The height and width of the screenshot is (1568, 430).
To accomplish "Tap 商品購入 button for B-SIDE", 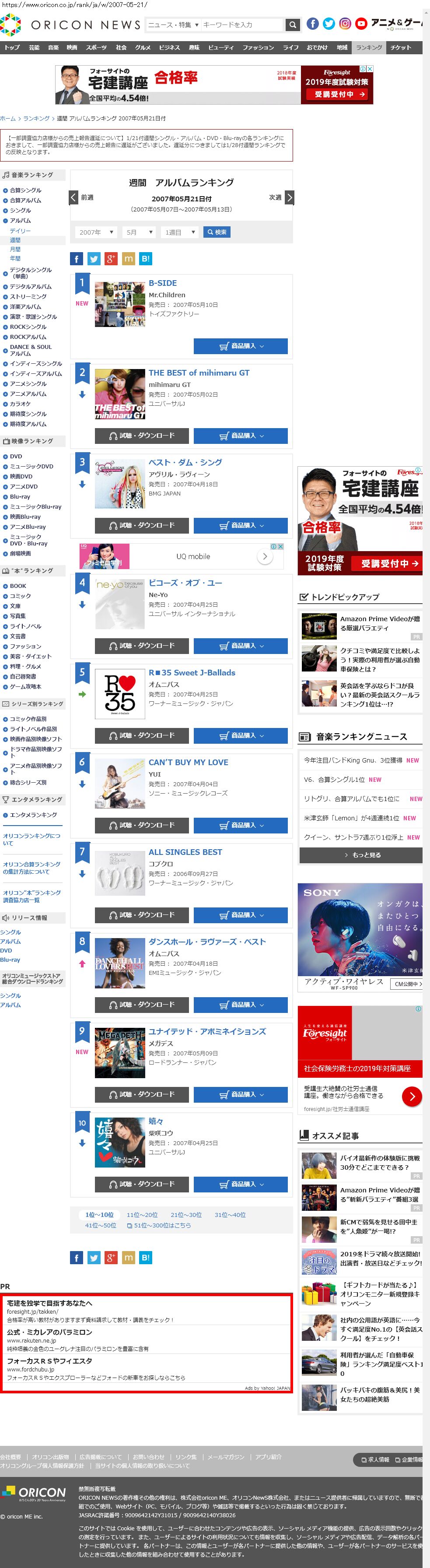I will (x=240, y=346).
